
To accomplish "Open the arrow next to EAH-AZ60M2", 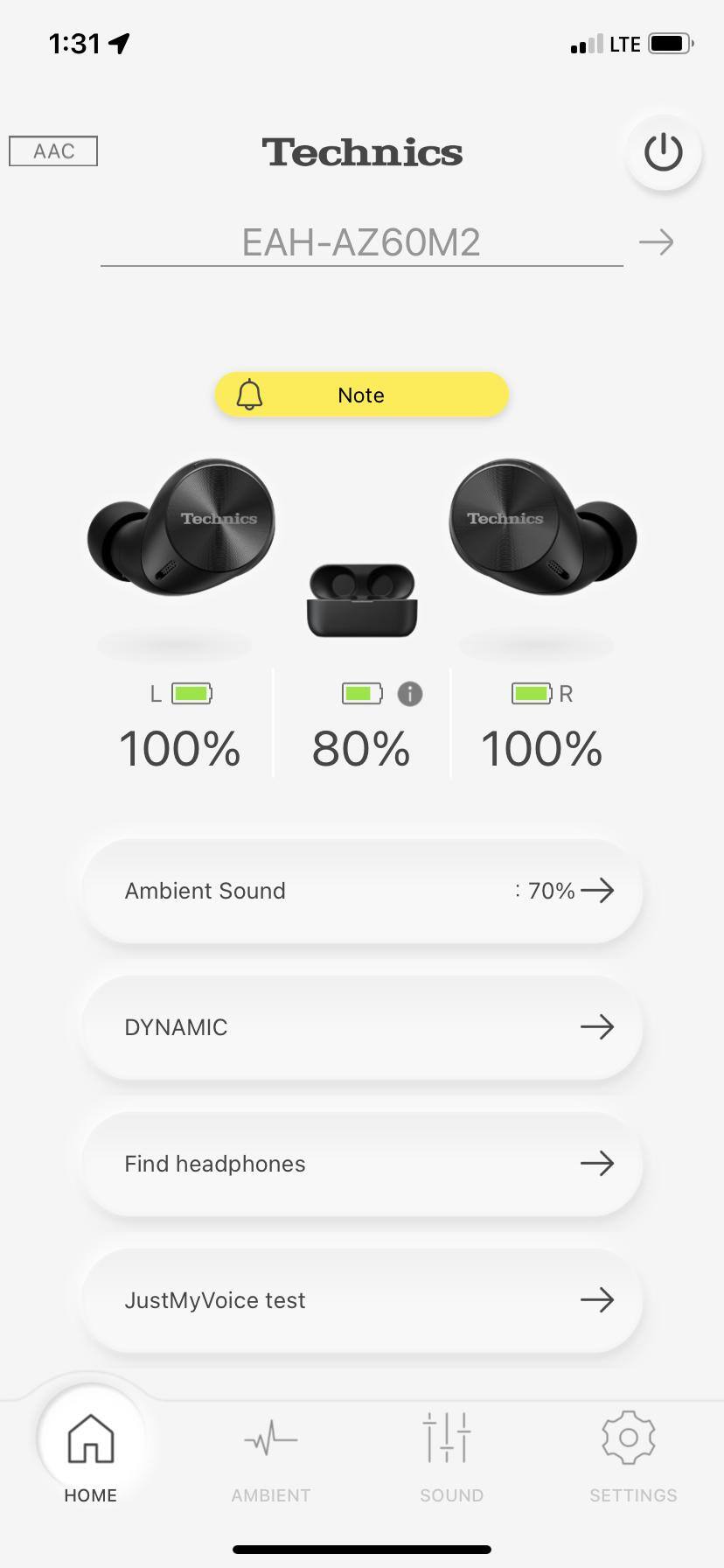I will (656, 241).
